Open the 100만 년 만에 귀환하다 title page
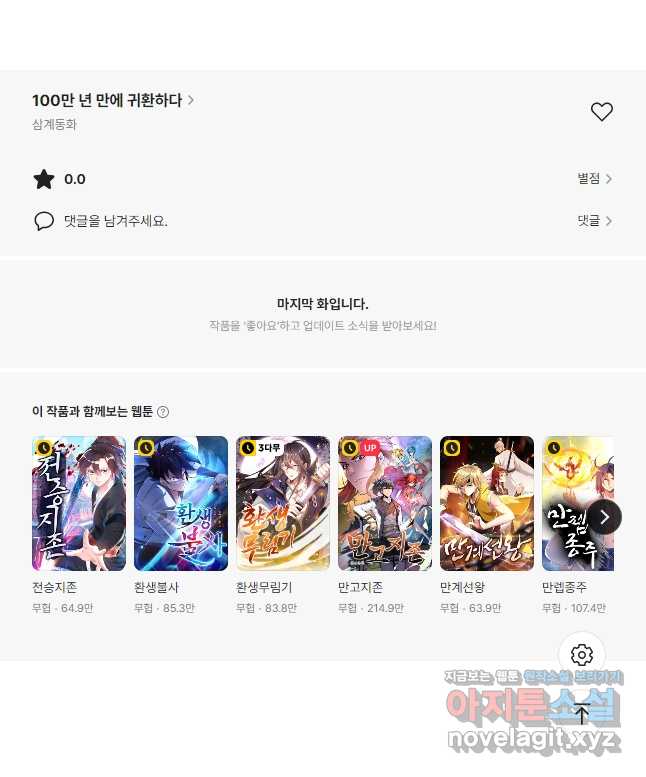 click(x=112, y=100)
